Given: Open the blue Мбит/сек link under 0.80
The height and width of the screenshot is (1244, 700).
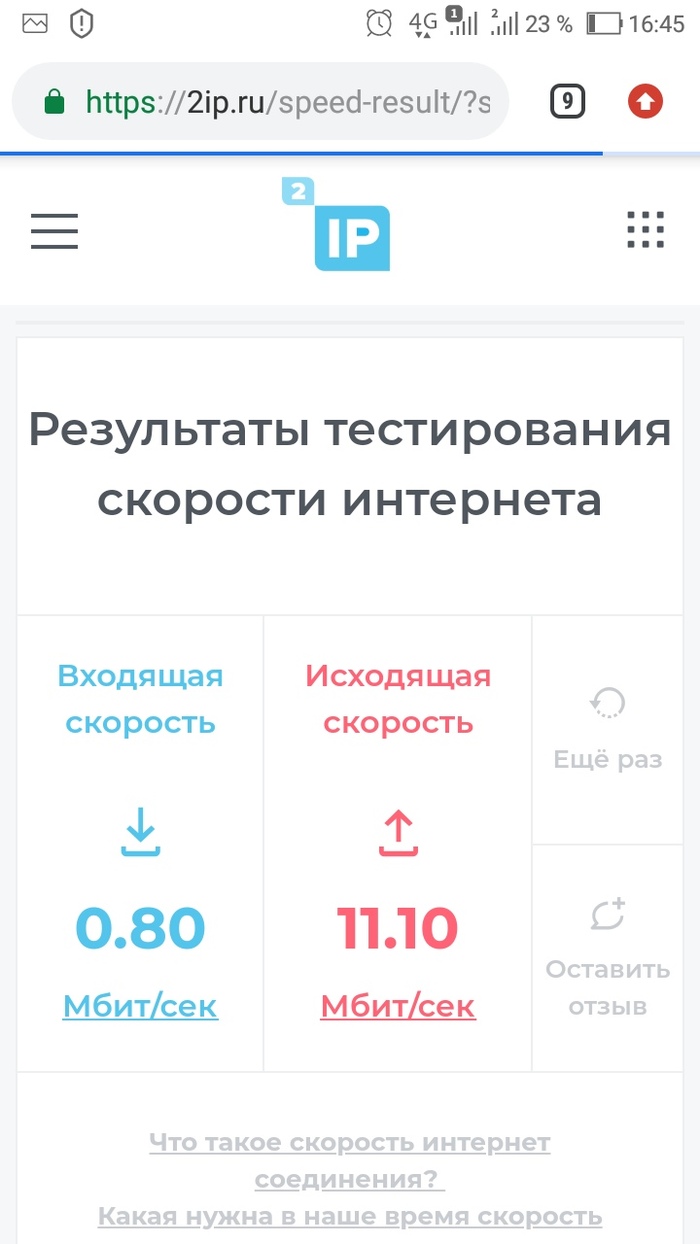Looking at the screenshot, I should [140, 1005].
